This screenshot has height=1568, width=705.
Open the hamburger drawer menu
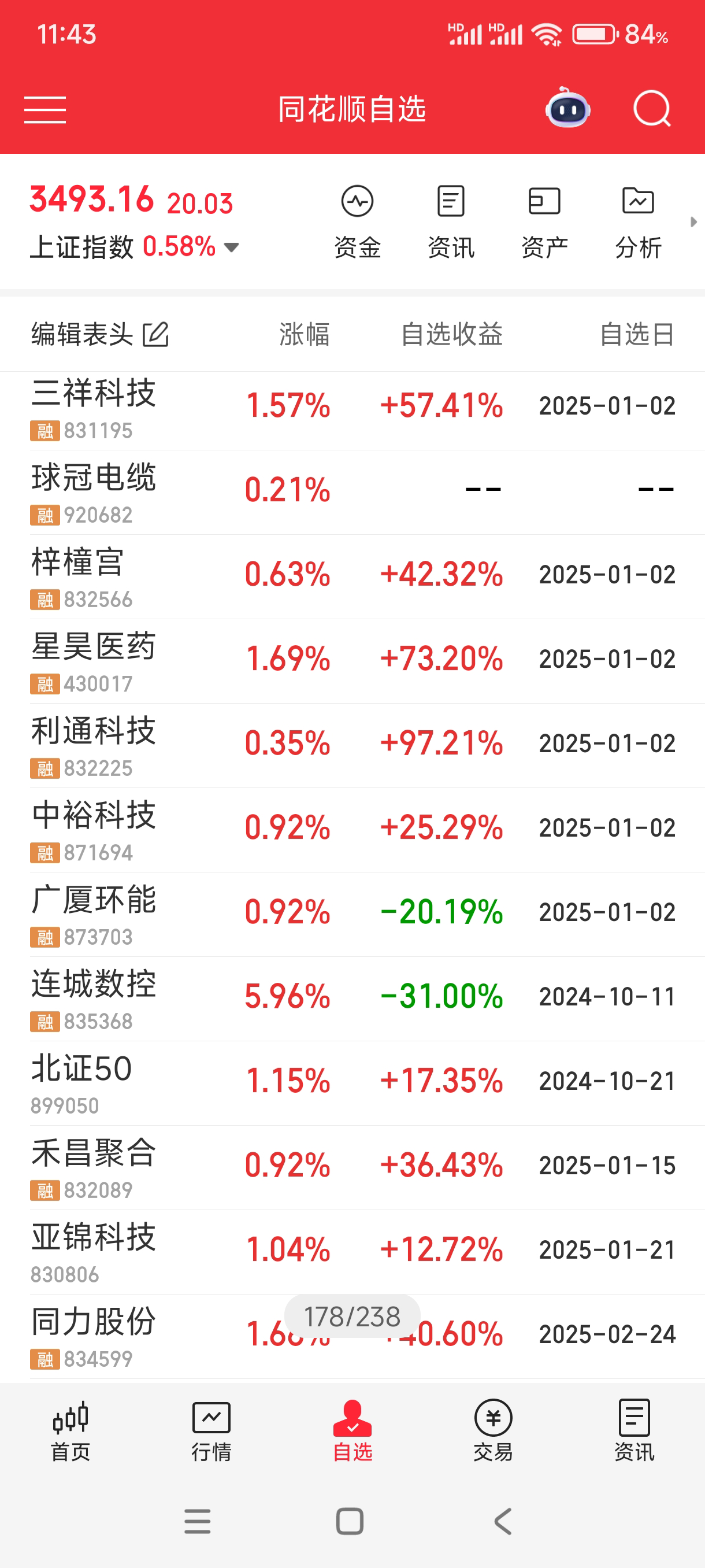pos(45,110)
